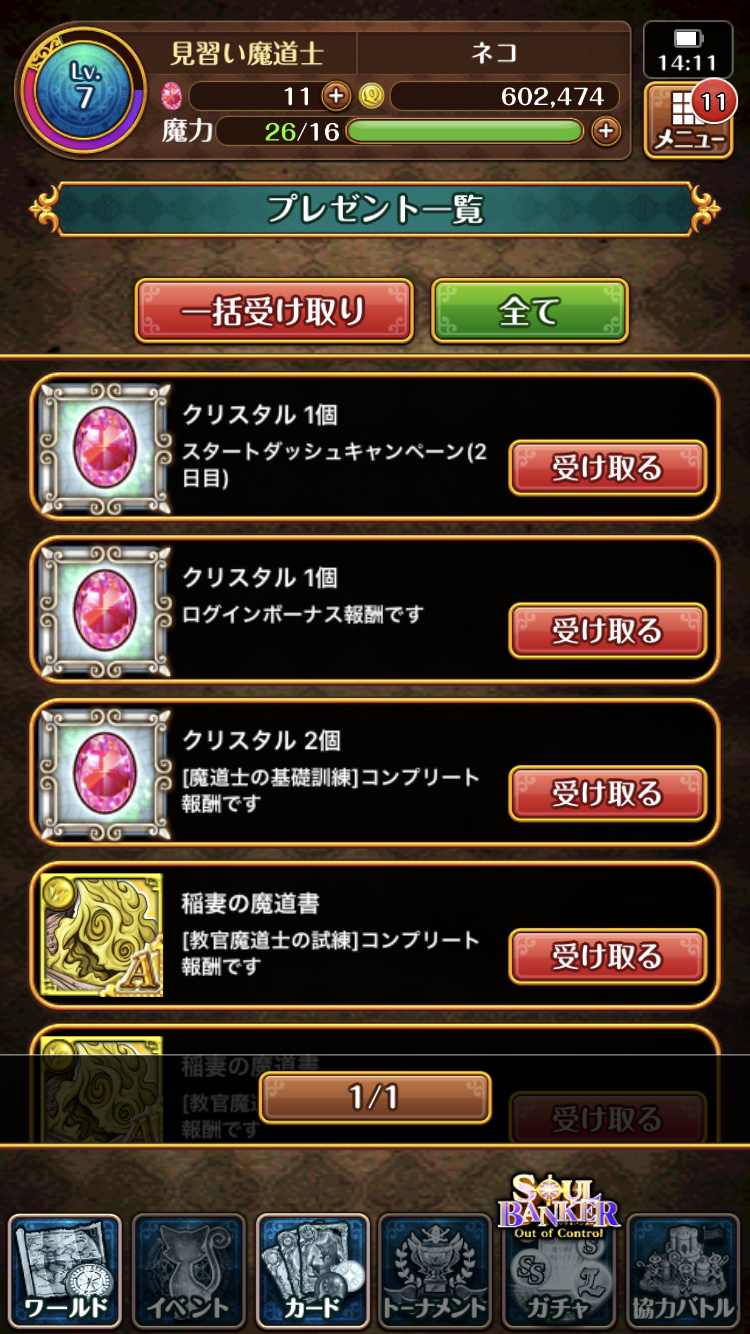The image size is (750, 1334).
Task: Claim the 2 crystals from 魔道士の基礎訓練
Action: click(607, 794)
